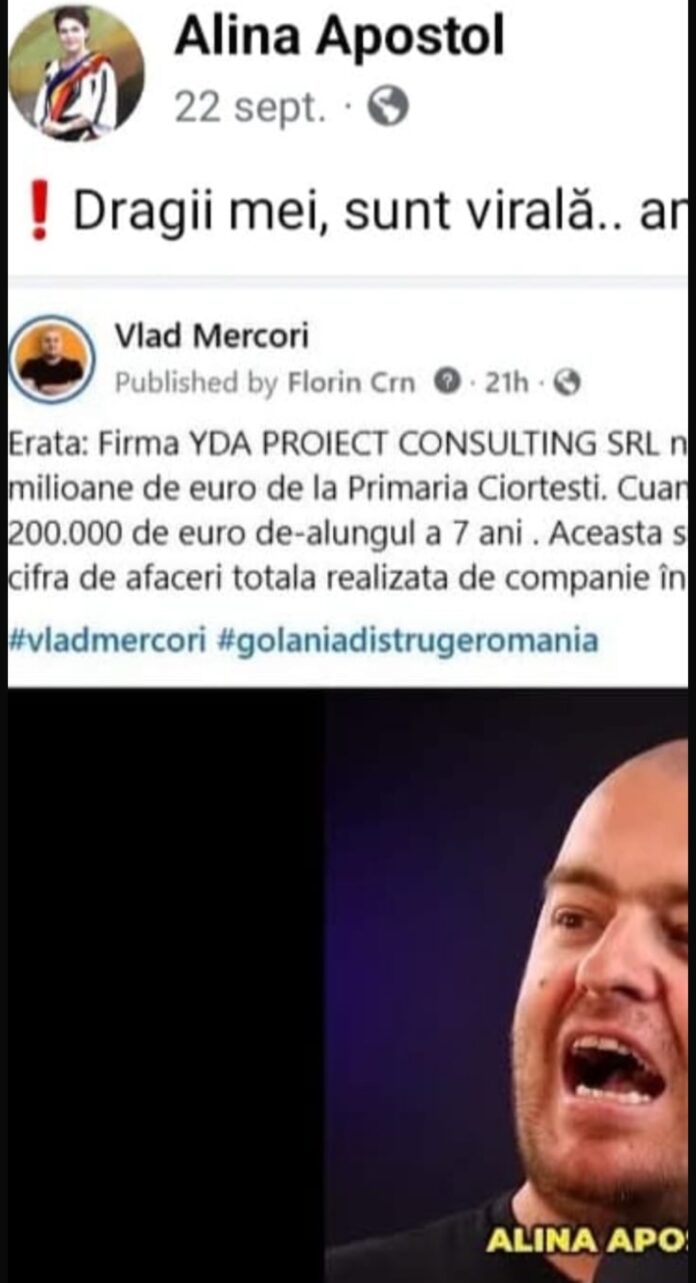Open Vlad Mercori's avatar in the shared post
This screenshot has width=696, height=1283.
(x=52, y=358)
